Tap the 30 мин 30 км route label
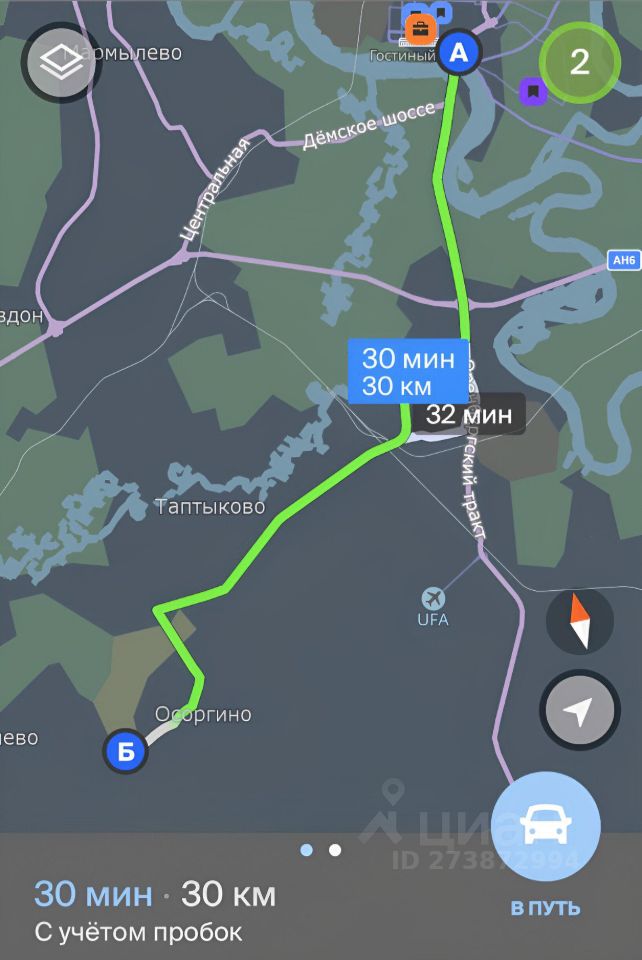Screen dimensions: 642x960 click(x=407, y=371)
